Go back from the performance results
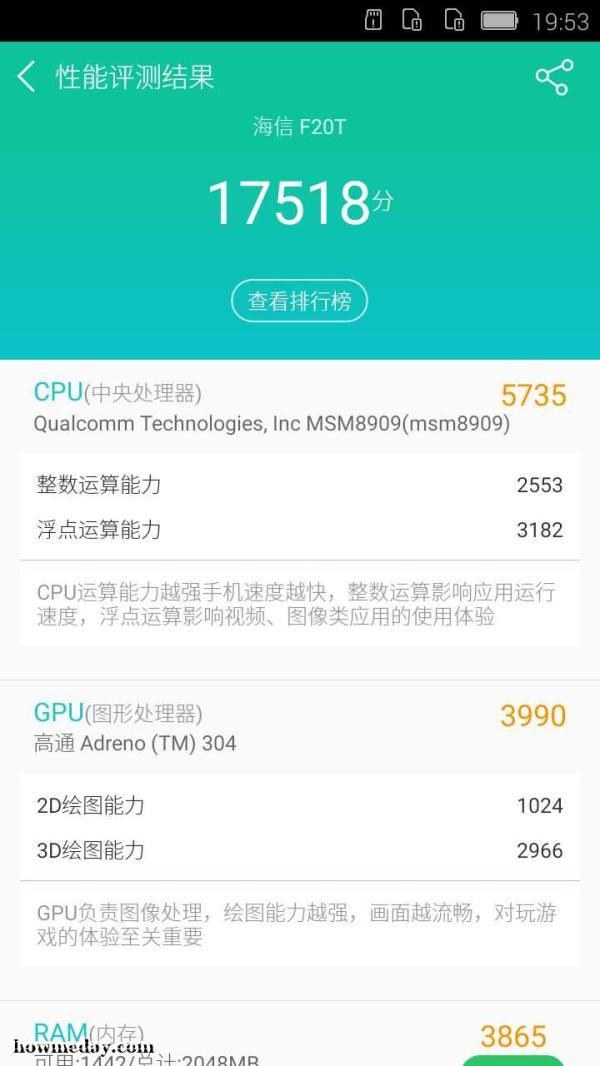The width and height of the screenshot is (600, 1066). click(26, 76)
